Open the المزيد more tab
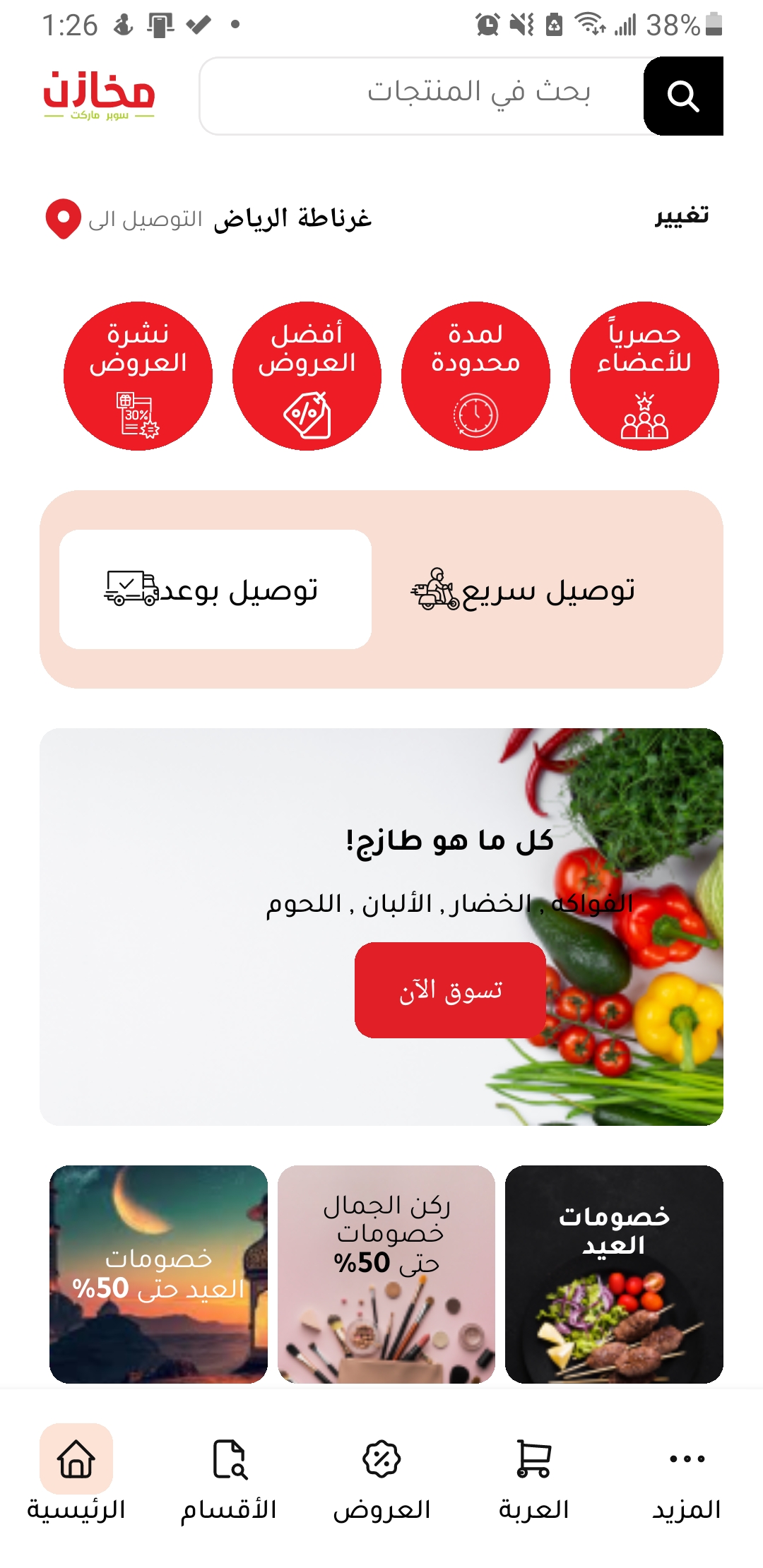 pyautogui.click(x=687, y=1475)
